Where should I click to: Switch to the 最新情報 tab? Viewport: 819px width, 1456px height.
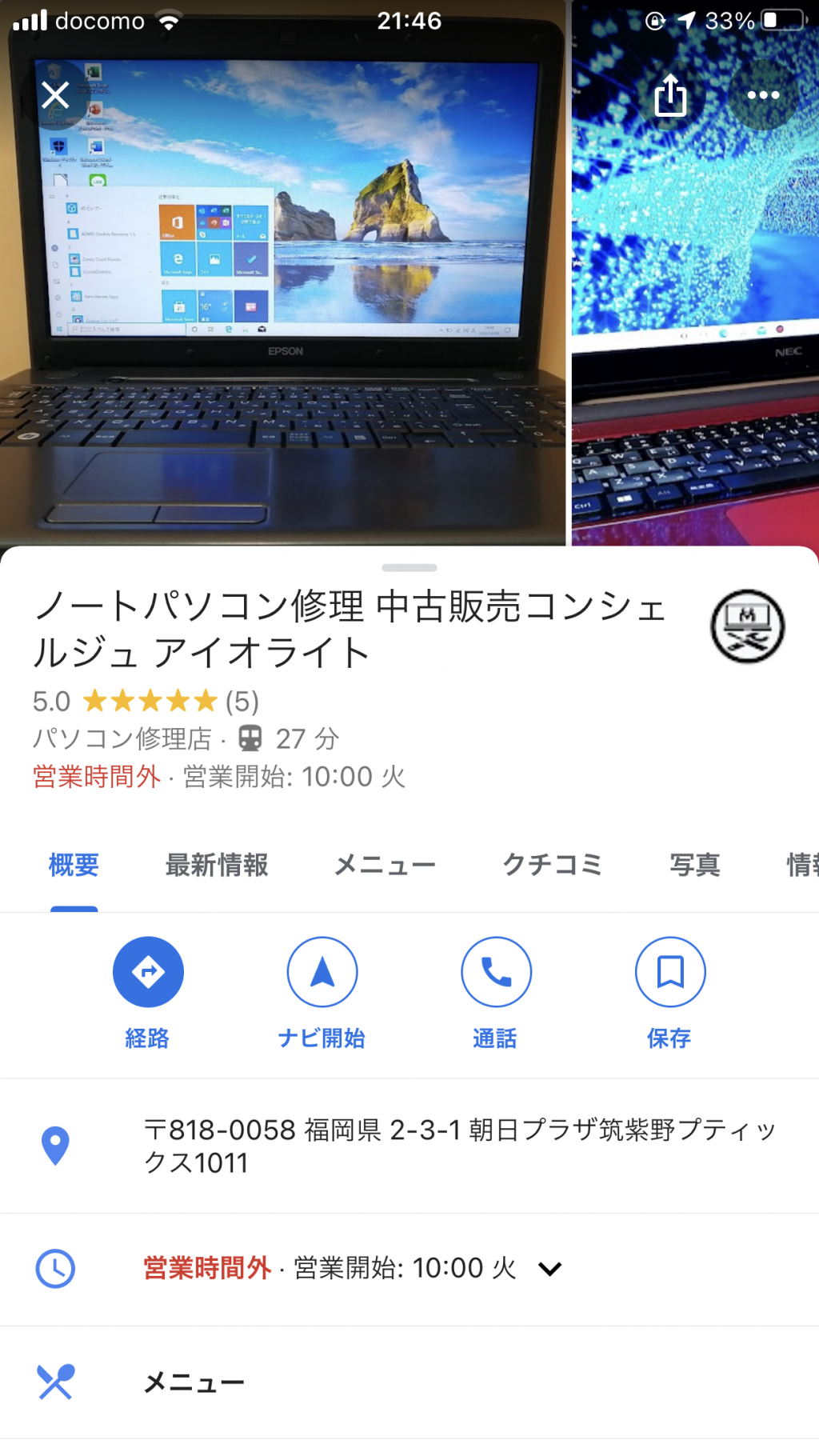pos(217,865)
